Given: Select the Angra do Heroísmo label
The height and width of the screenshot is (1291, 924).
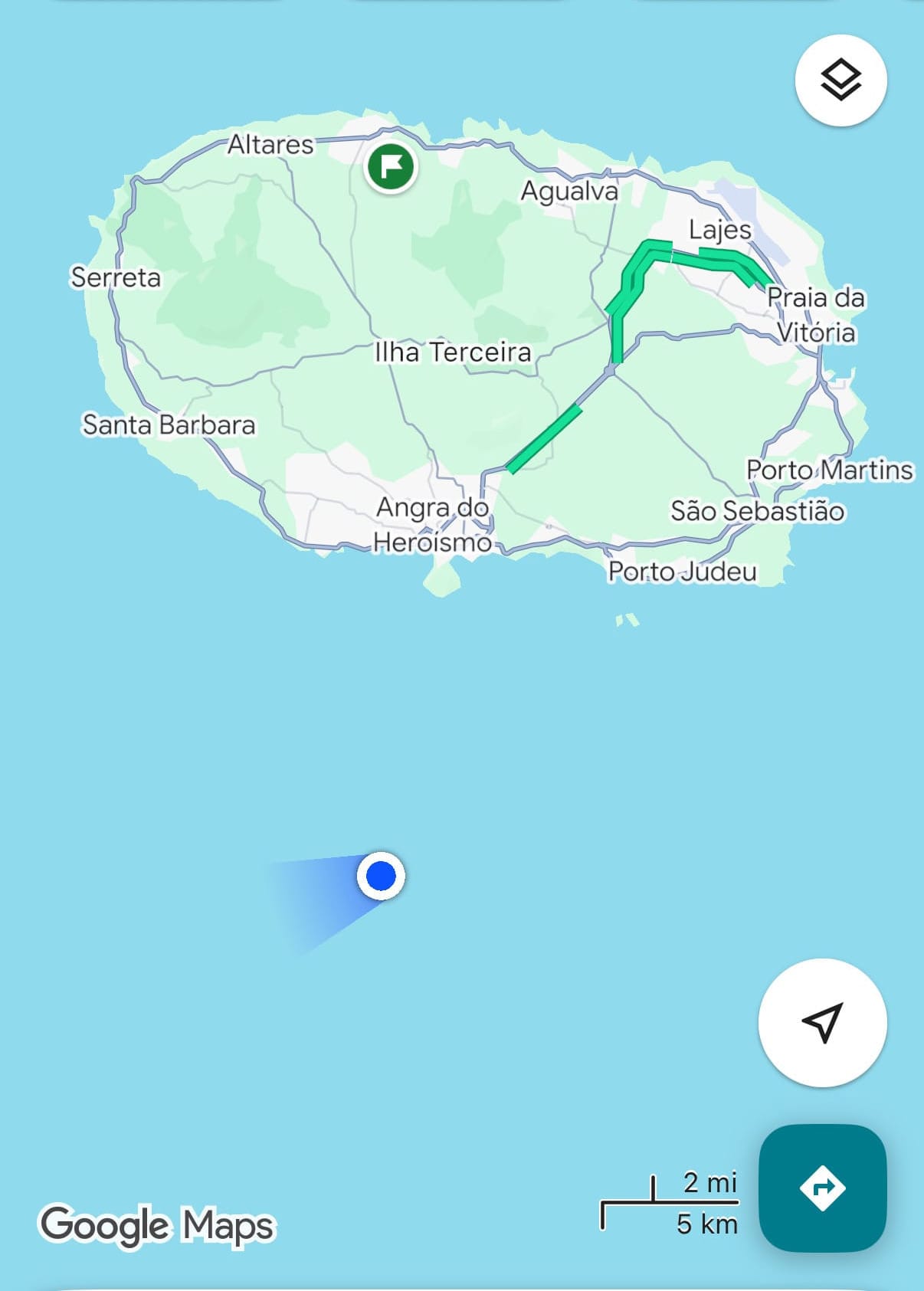Looking at the screenshot, I should point(432,525).
